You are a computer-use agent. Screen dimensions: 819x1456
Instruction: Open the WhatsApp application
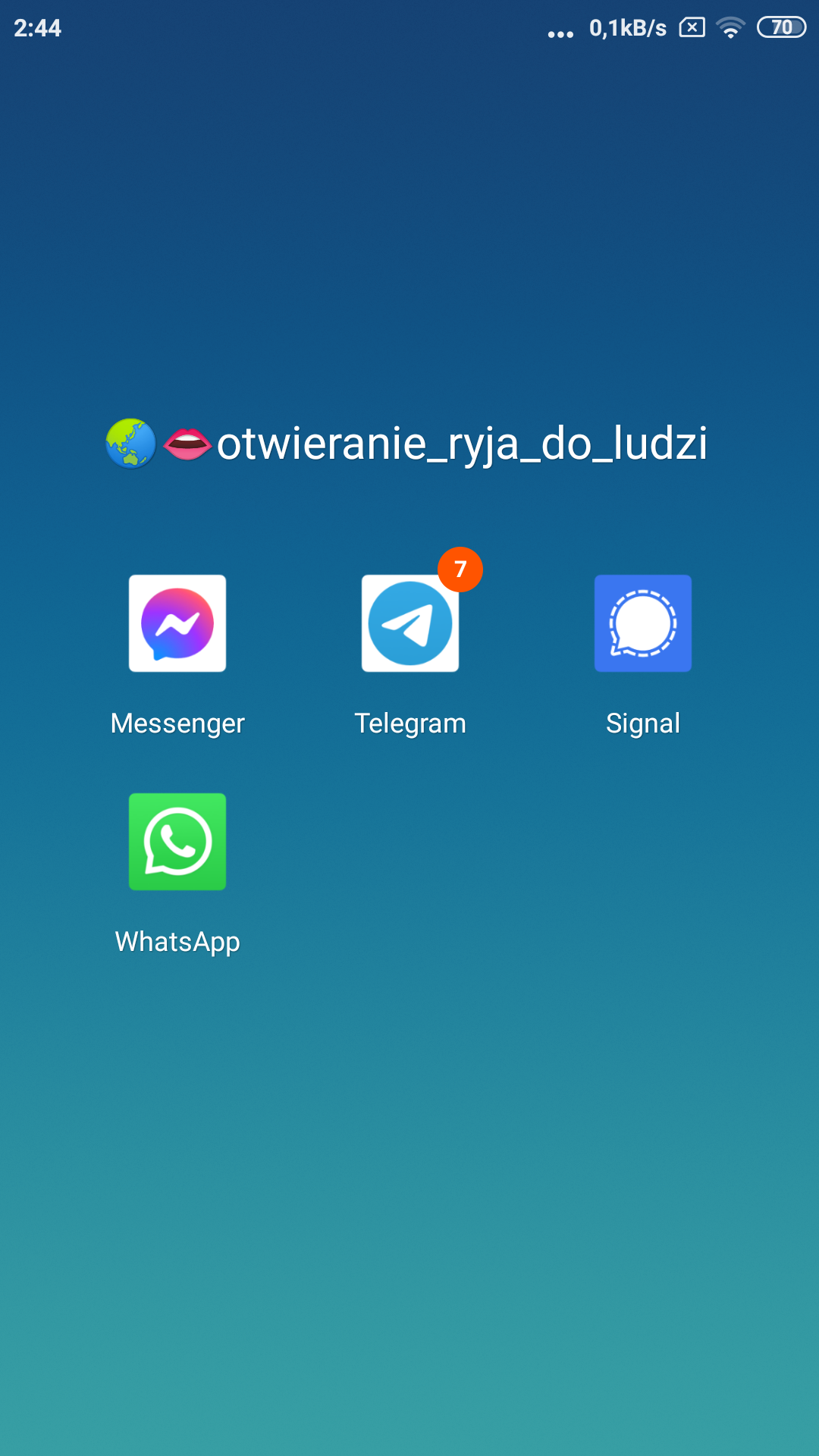(x=177, y=843)
